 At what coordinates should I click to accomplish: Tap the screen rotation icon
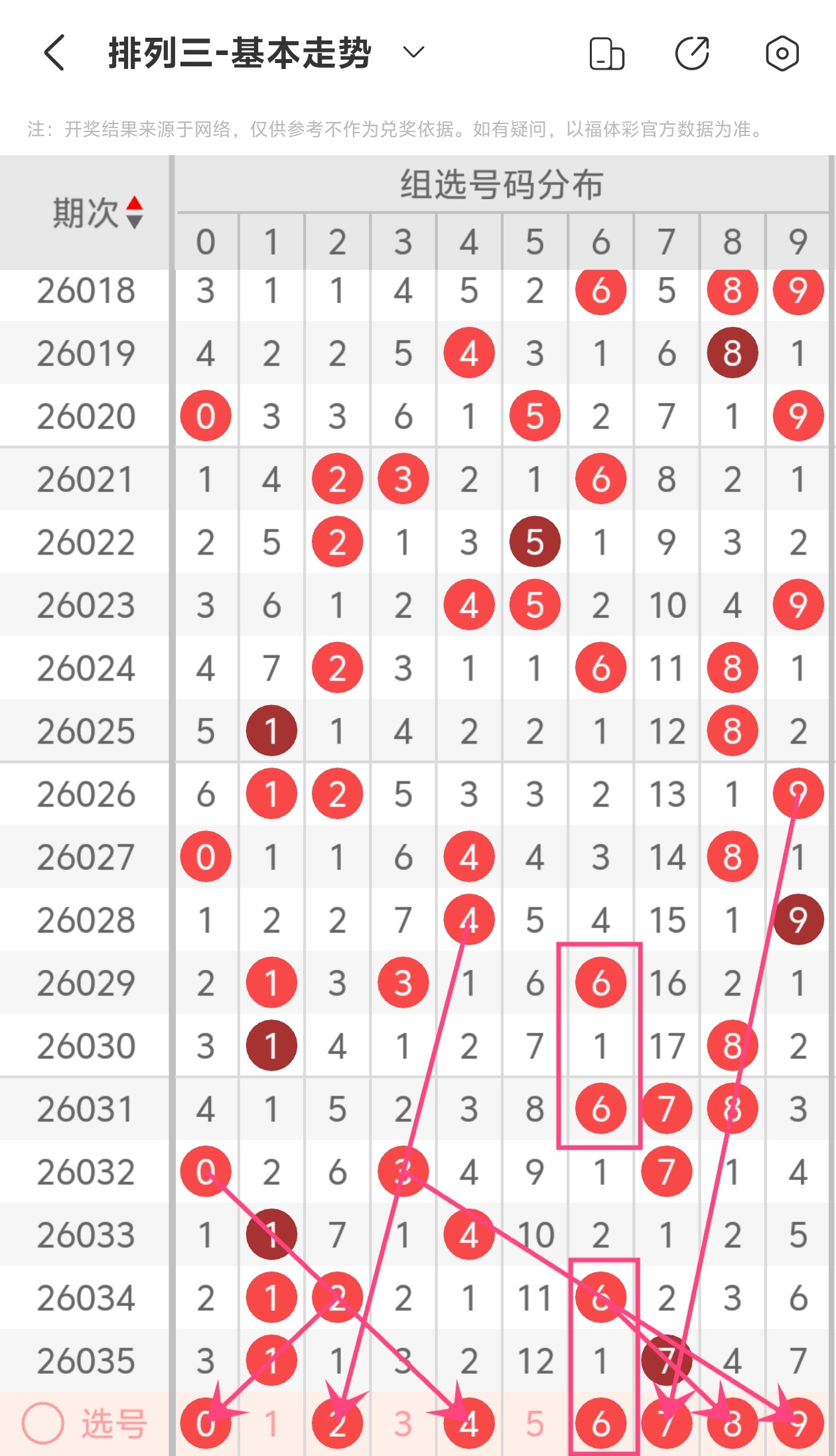[606, 54]
